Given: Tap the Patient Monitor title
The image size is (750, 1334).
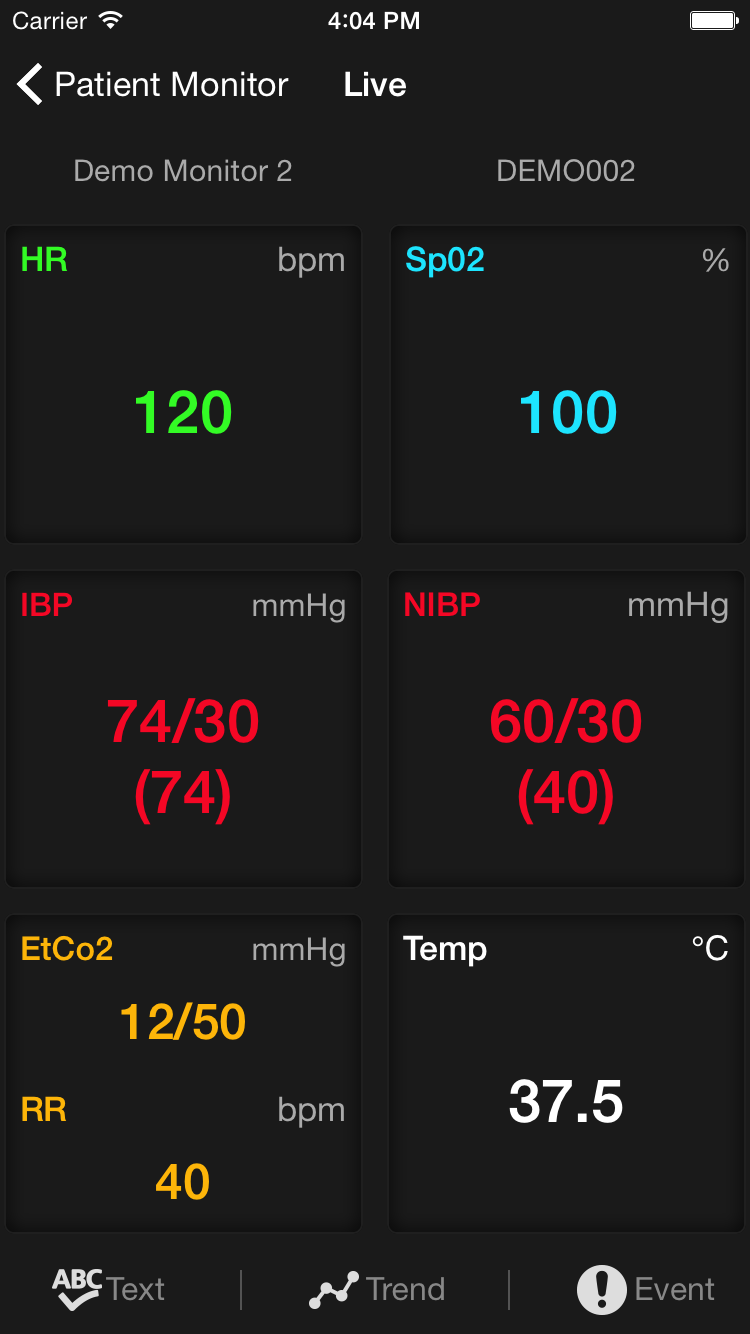Looking at the screenshot, I should [172, 84].
